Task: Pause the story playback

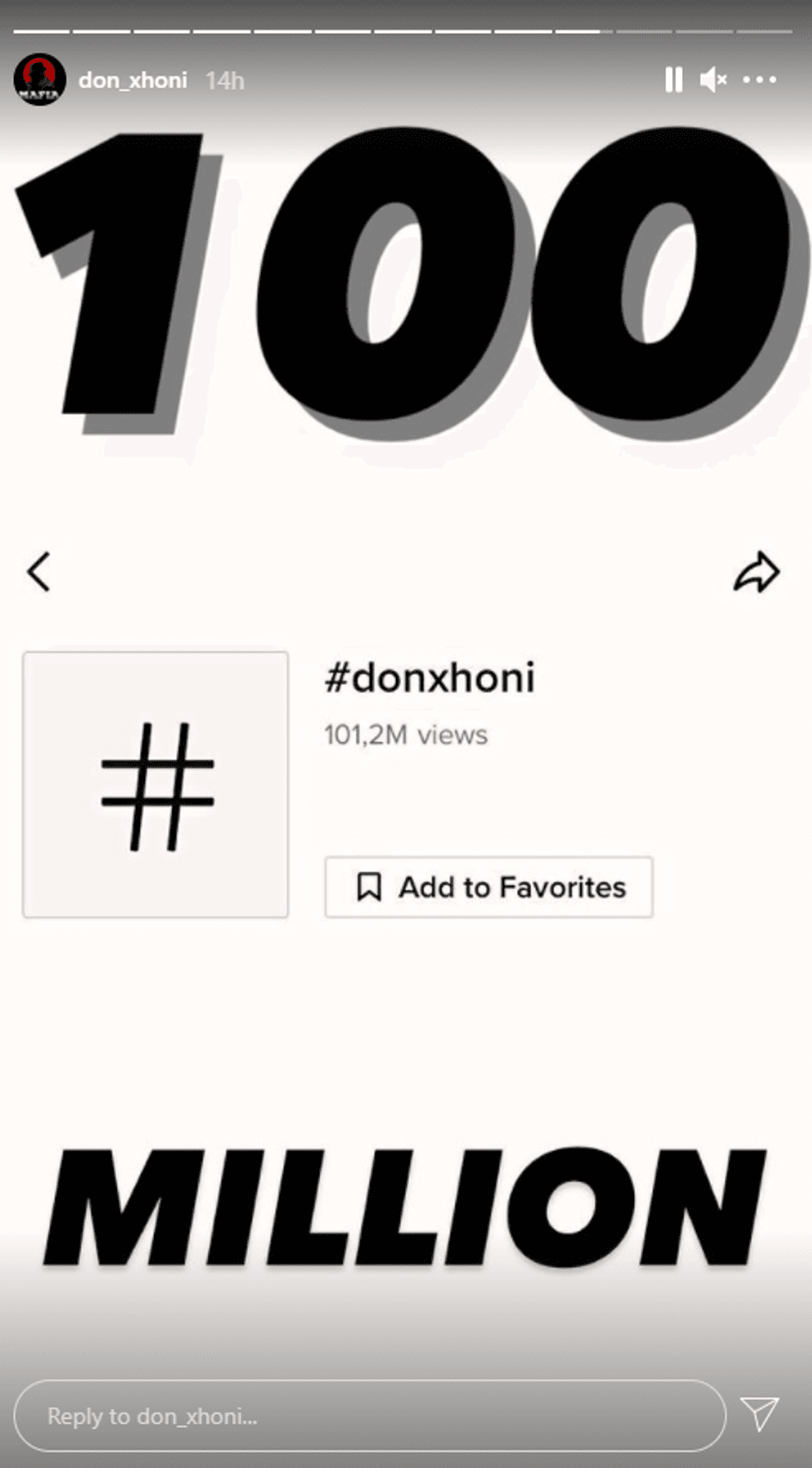Action: tap(674, 80)
